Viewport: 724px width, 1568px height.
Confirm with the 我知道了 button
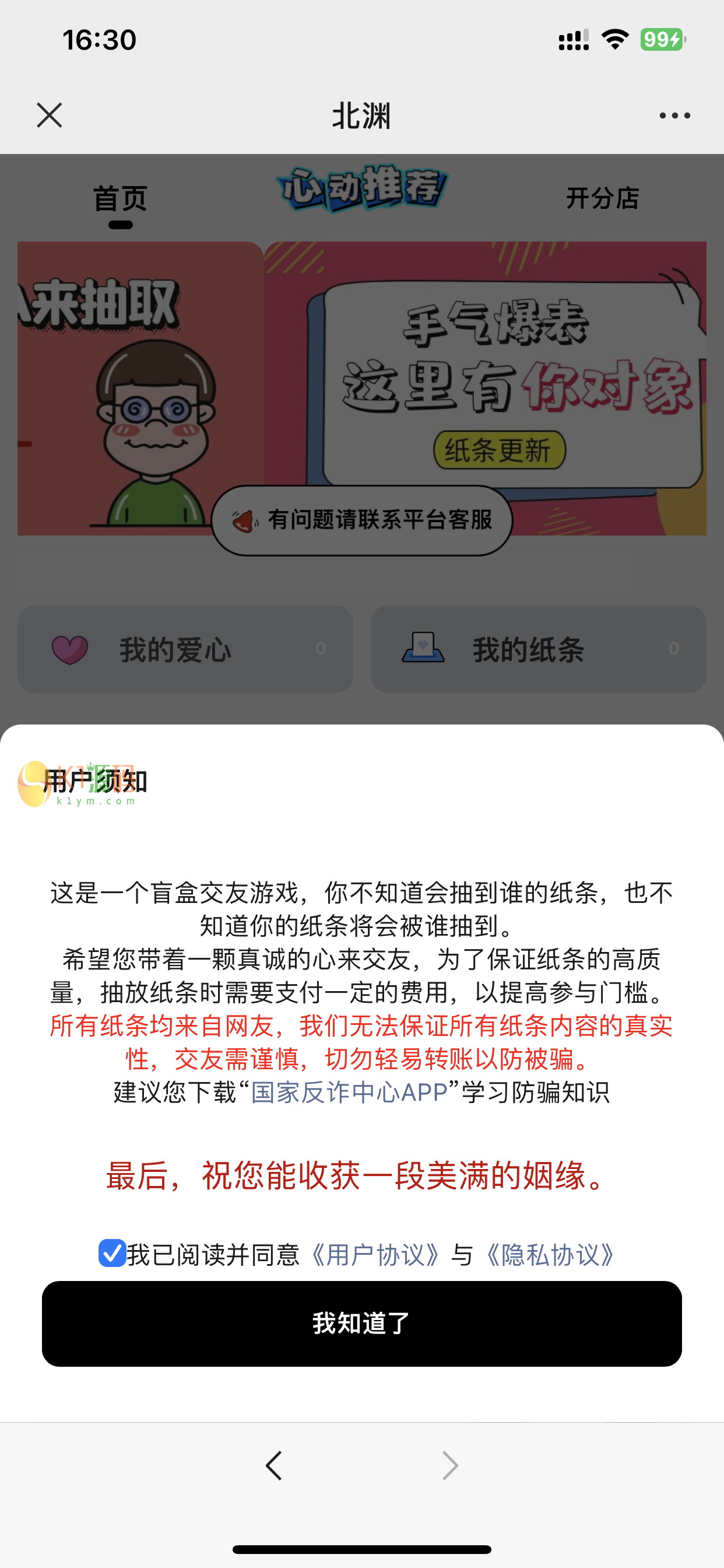[361, 1324]
